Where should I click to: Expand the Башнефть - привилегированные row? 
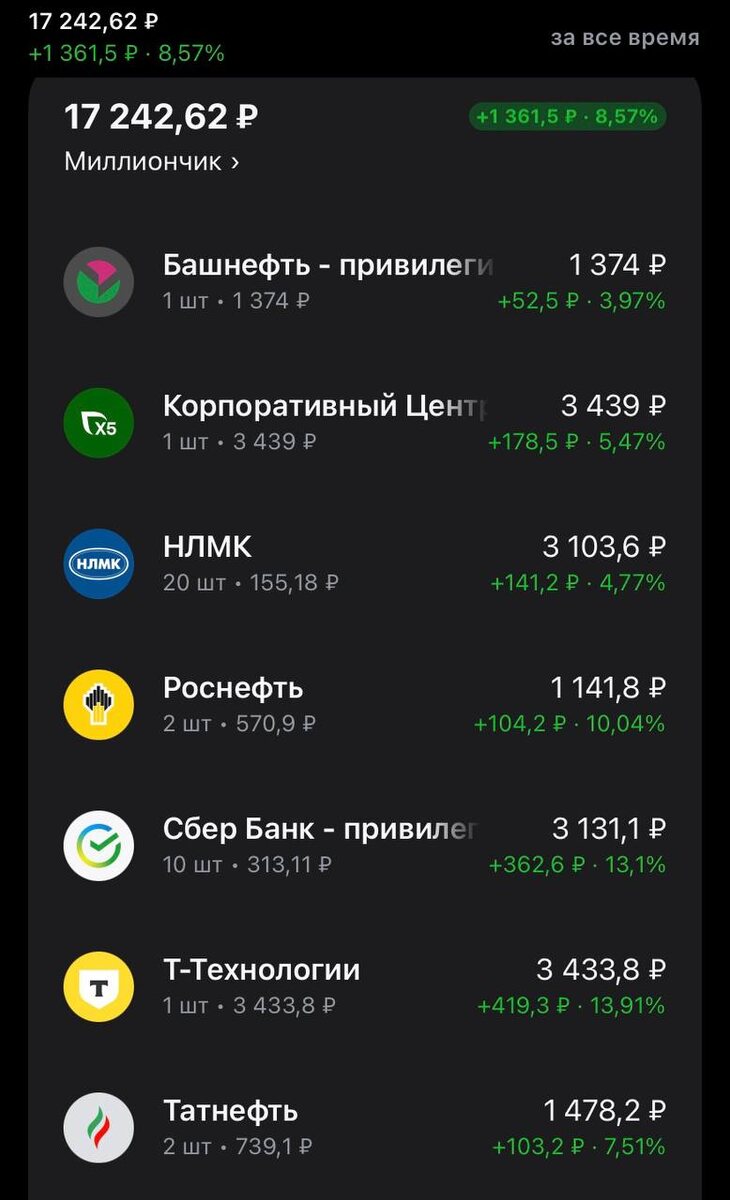tap(330, 283)
